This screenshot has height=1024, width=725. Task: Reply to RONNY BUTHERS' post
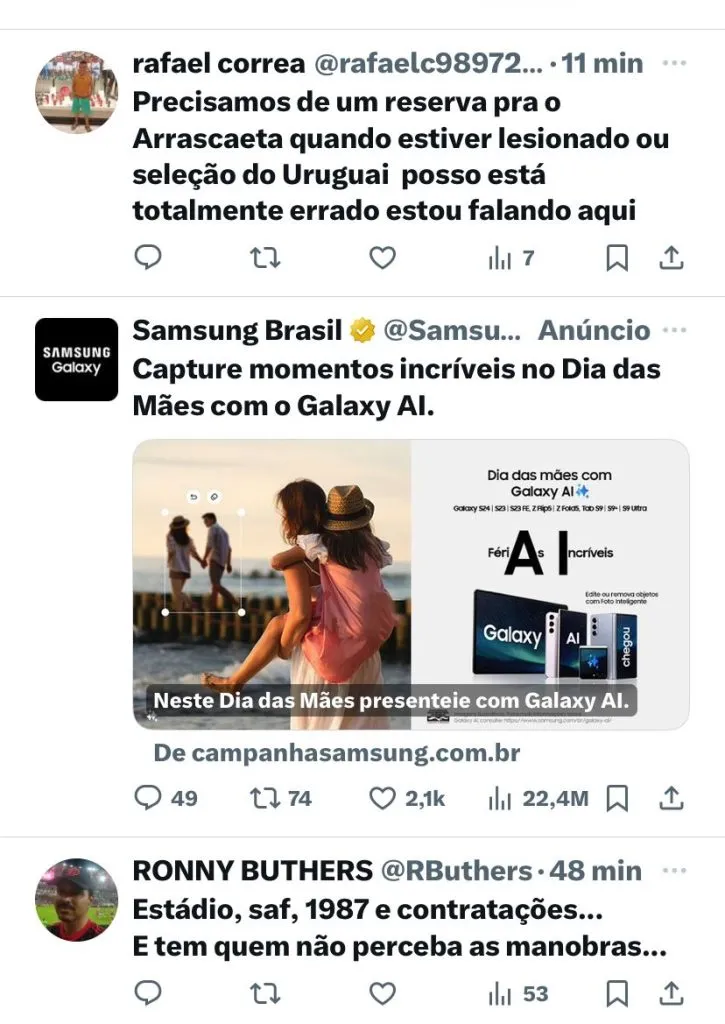point(148,993)
